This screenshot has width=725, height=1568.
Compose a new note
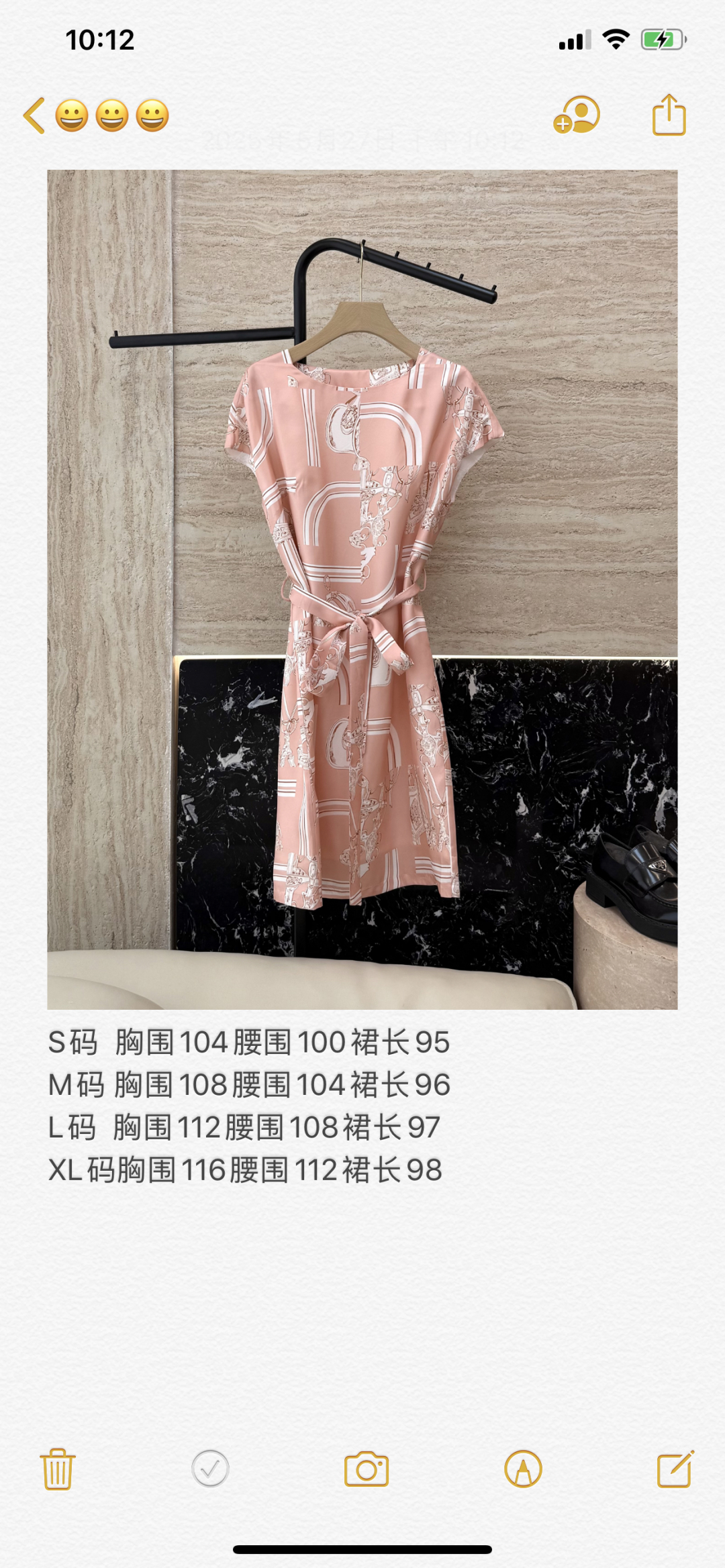pos(675,1469)
